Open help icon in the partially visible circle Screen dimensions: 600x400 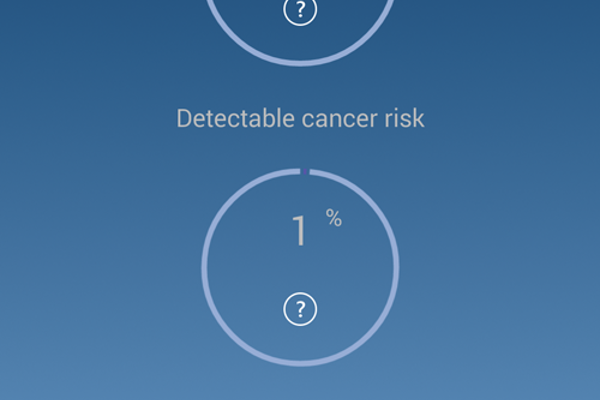coord(299,12)
